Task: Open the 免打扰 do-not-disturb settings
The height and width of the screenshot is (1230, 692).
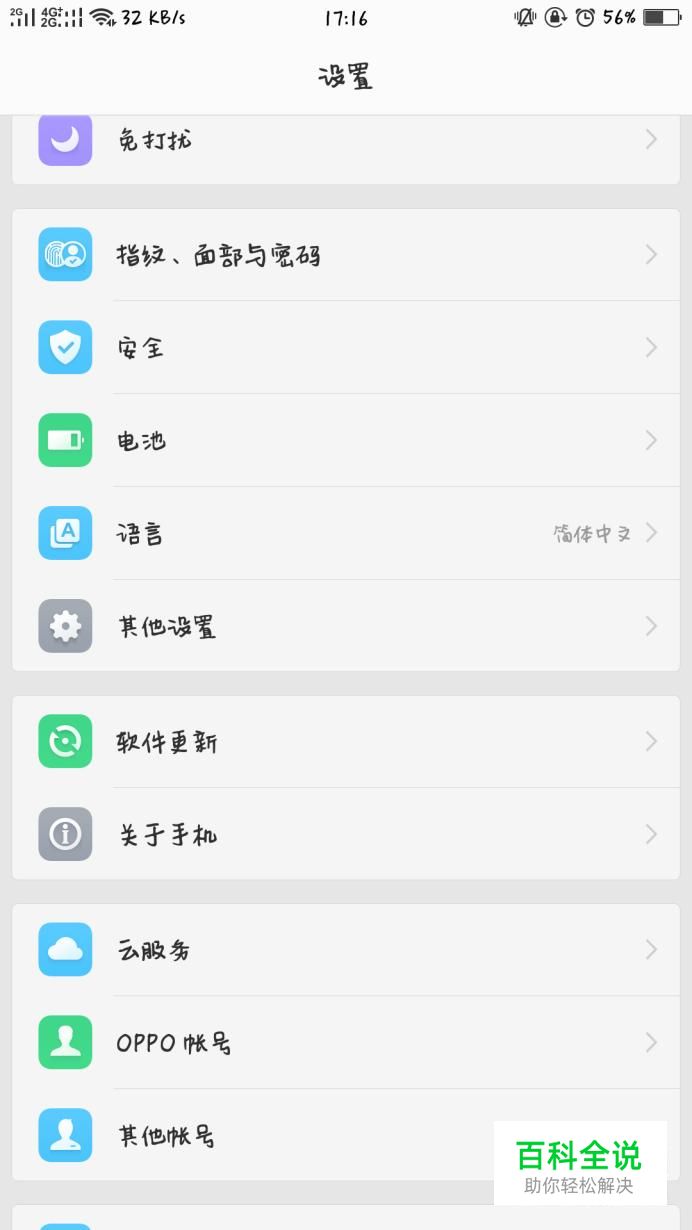Action: click(x=345, y=141)
